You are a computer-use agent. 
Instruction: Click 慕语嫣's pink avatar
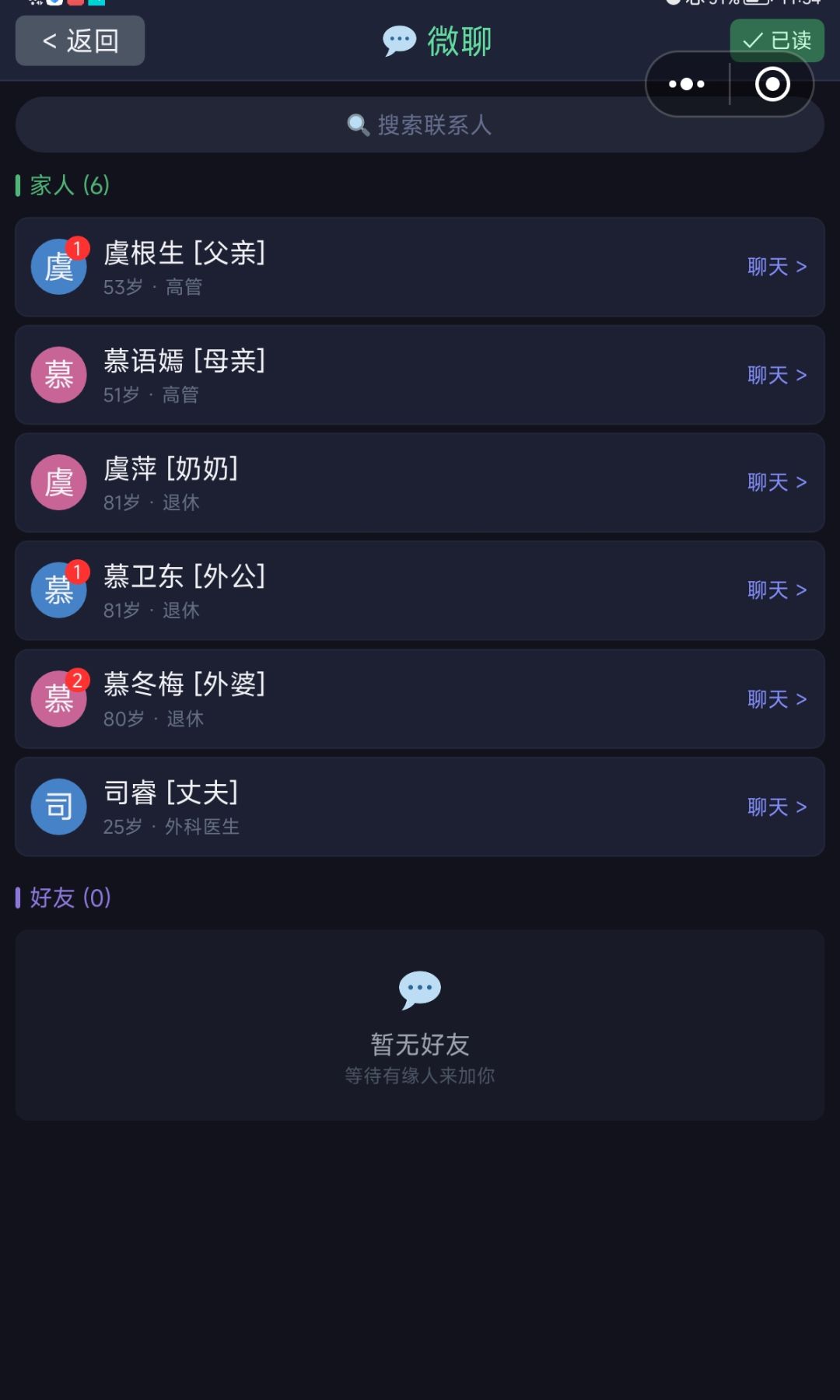[58, 375]
